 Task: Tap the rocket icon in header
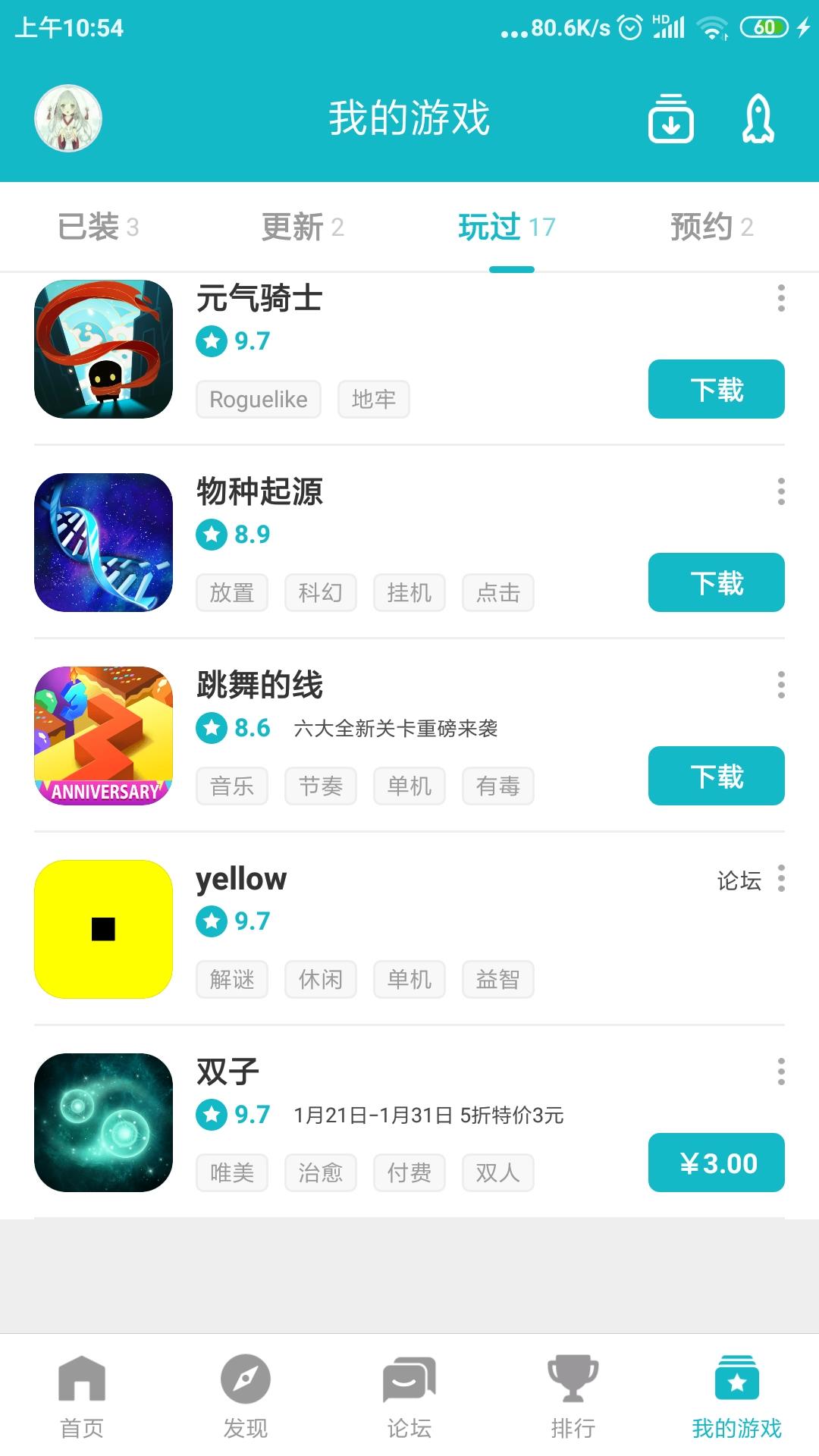tap(758, 118)
